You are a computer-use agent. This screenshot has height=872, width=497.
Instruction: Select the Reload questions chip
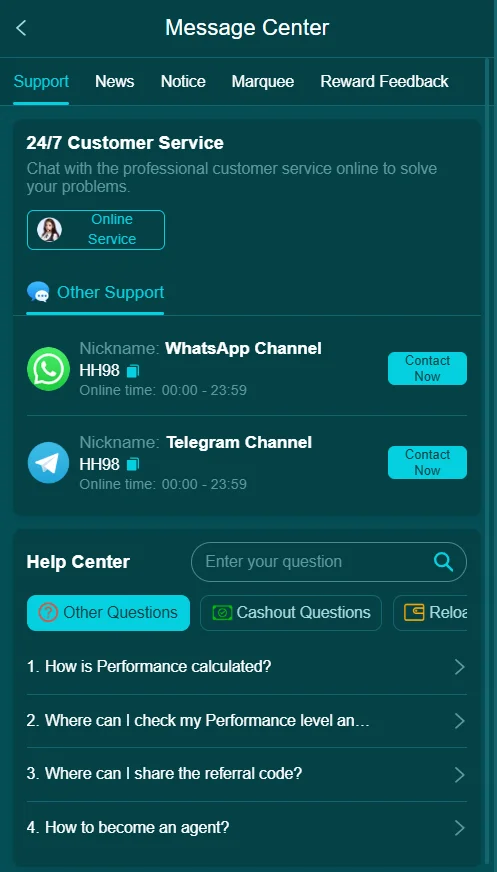coord(430,613)
